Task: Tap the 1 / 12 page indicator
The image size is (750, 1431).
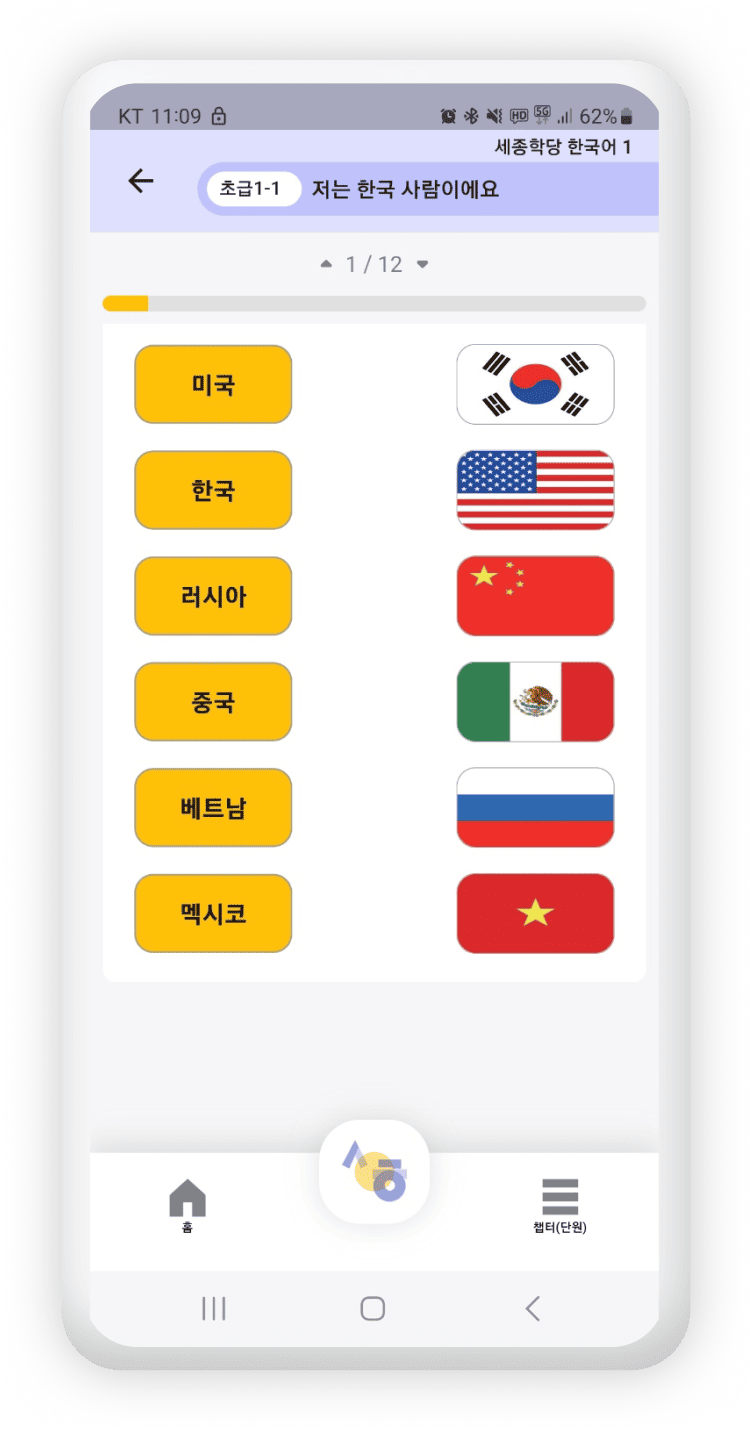Action: tap(374, 264)
